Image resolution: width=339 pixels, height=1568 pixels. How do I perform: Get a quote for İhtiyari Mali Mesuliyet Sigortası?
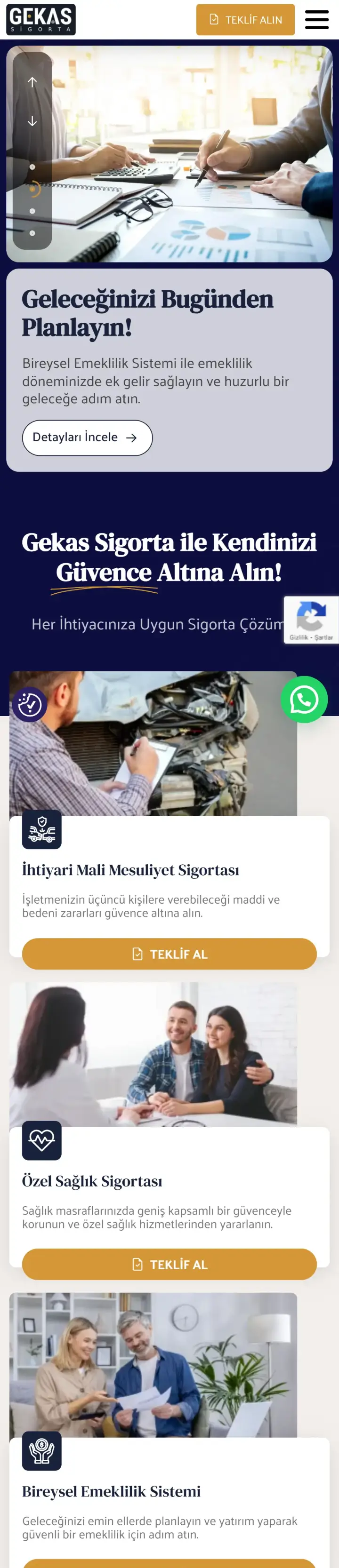coord(169,954)
